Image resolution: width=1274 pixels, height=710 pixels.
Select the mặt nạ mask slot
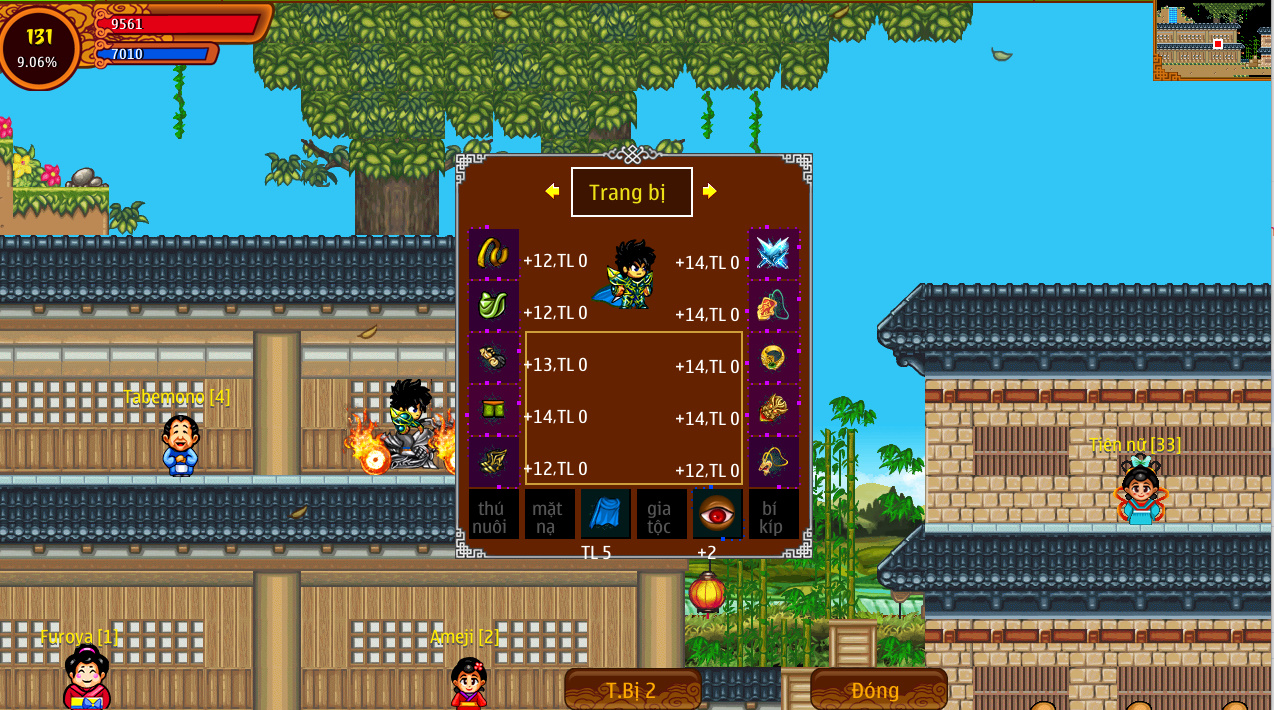549,514
